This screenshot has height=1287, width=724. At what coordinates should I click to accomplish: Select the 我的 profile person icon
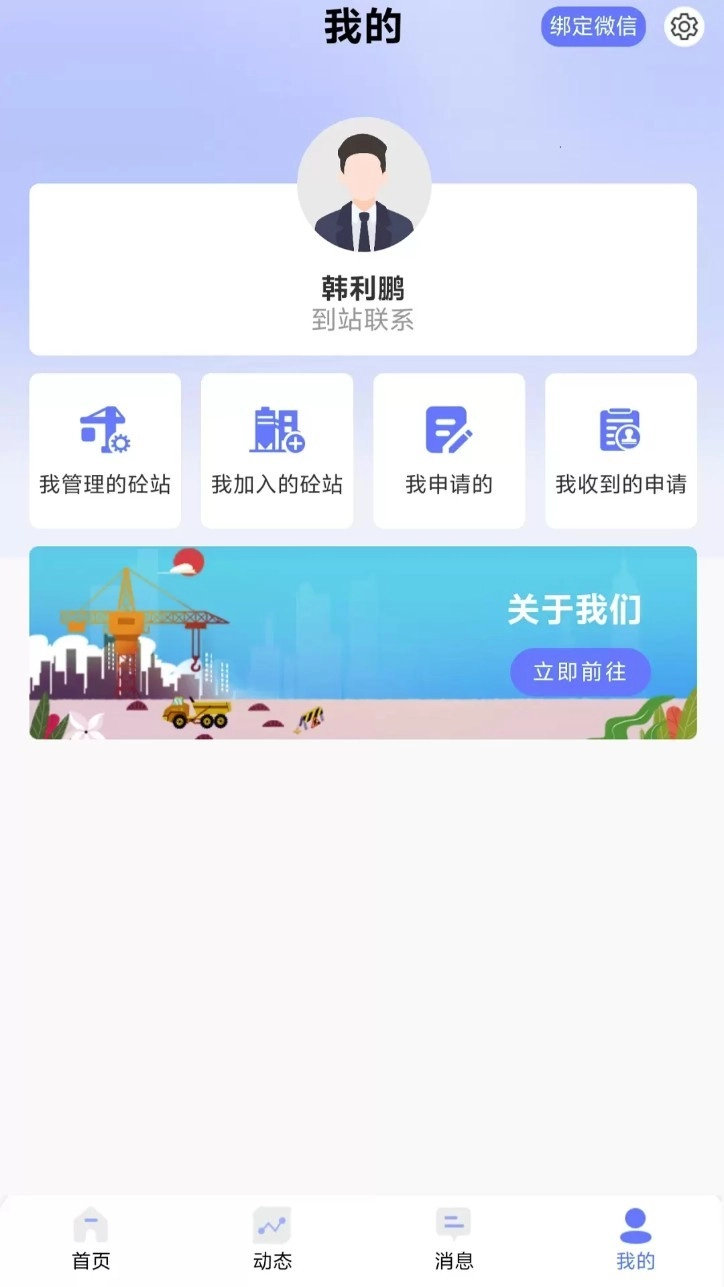pyautogui.click(x=635, y=1222)
